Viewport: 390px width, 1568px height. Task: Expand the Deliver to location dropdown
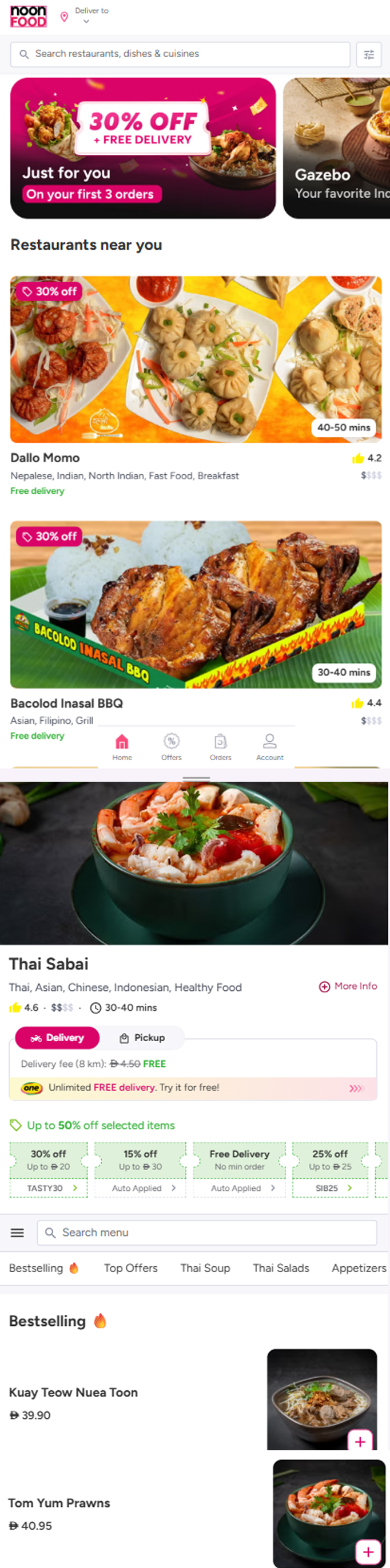pos(86,21)
